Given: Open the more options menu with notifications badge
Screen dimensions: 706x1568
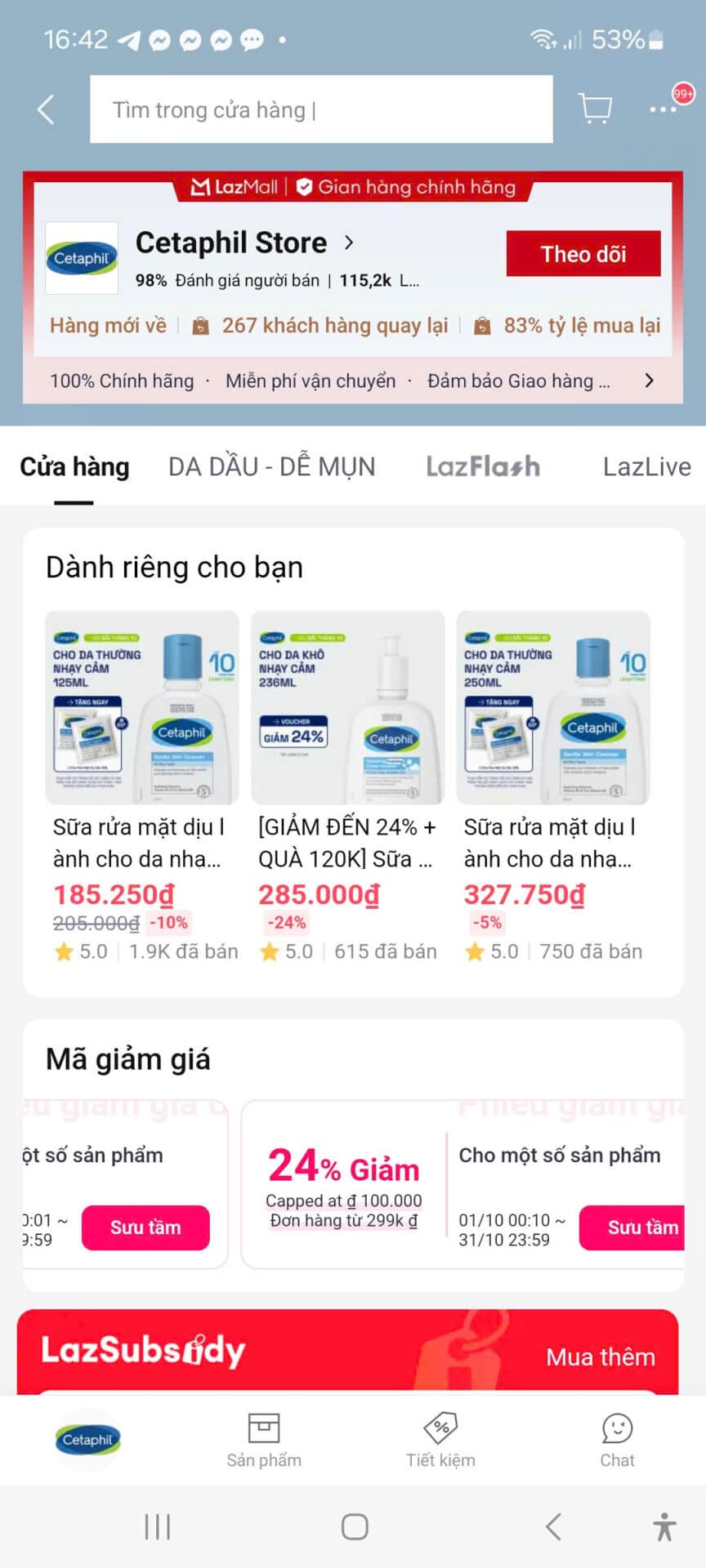Looking at the screenshot, I should [662, 107].
